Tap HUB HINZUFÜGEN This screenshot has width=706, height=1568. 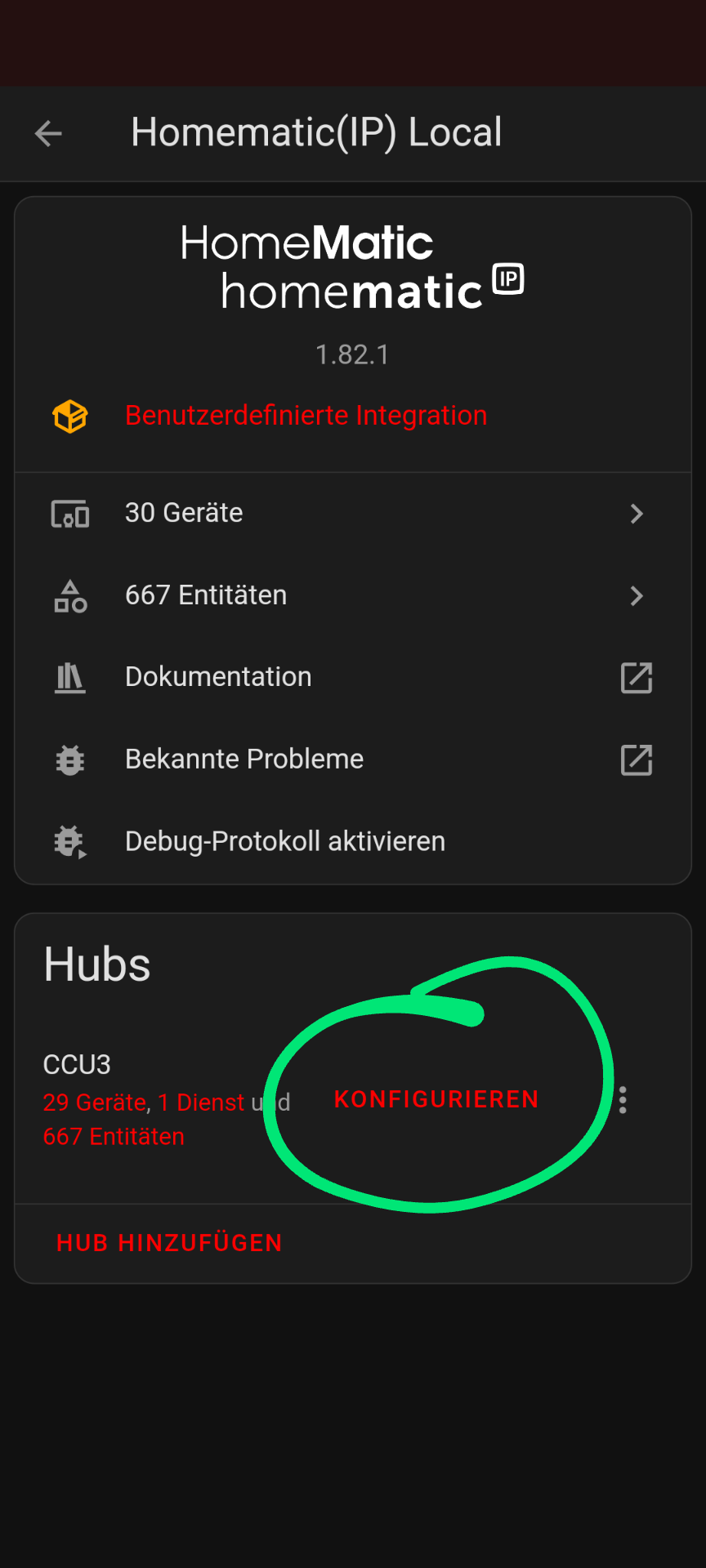(169, 1243)
